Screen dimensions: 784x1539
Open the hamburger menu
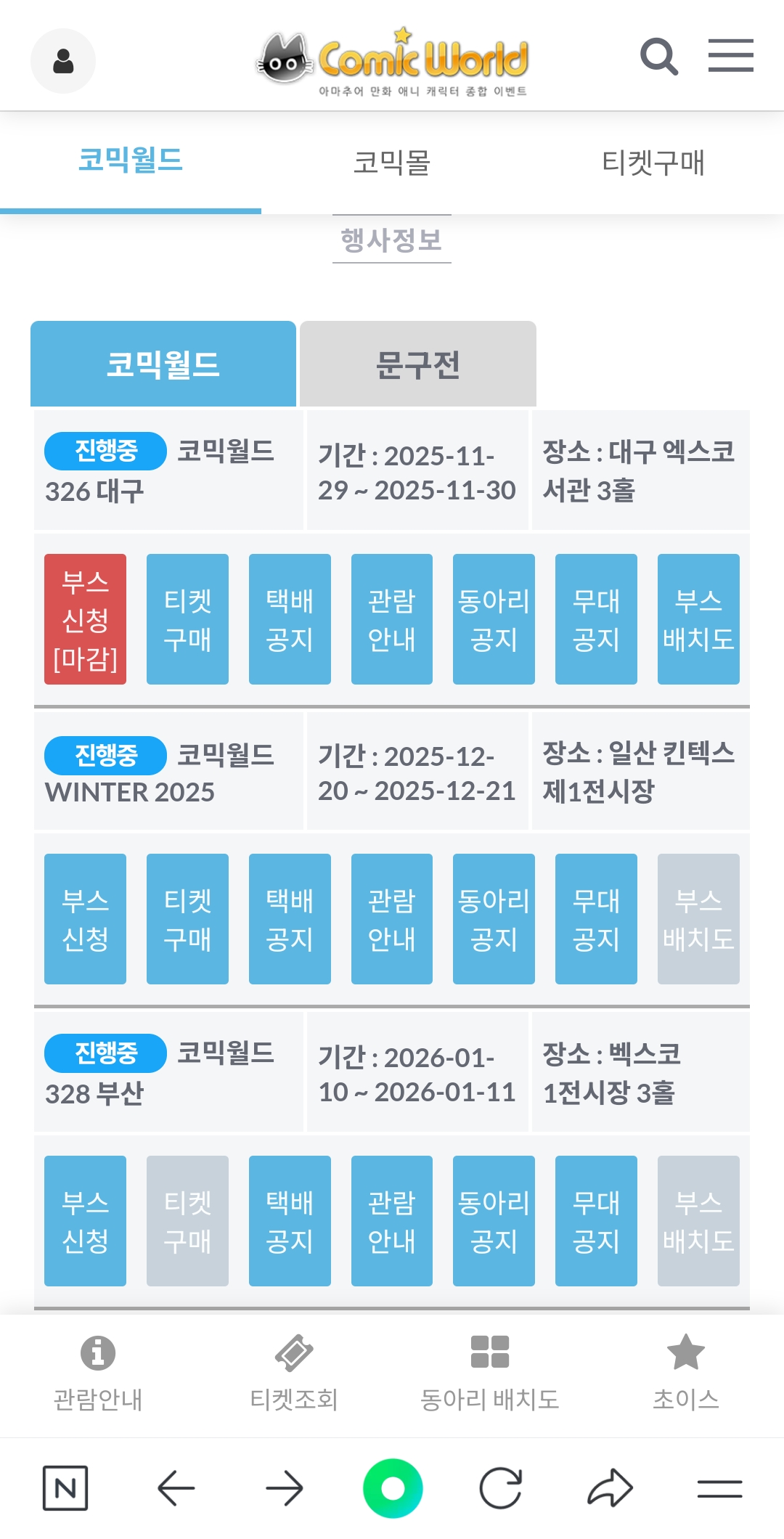(730, 56)
